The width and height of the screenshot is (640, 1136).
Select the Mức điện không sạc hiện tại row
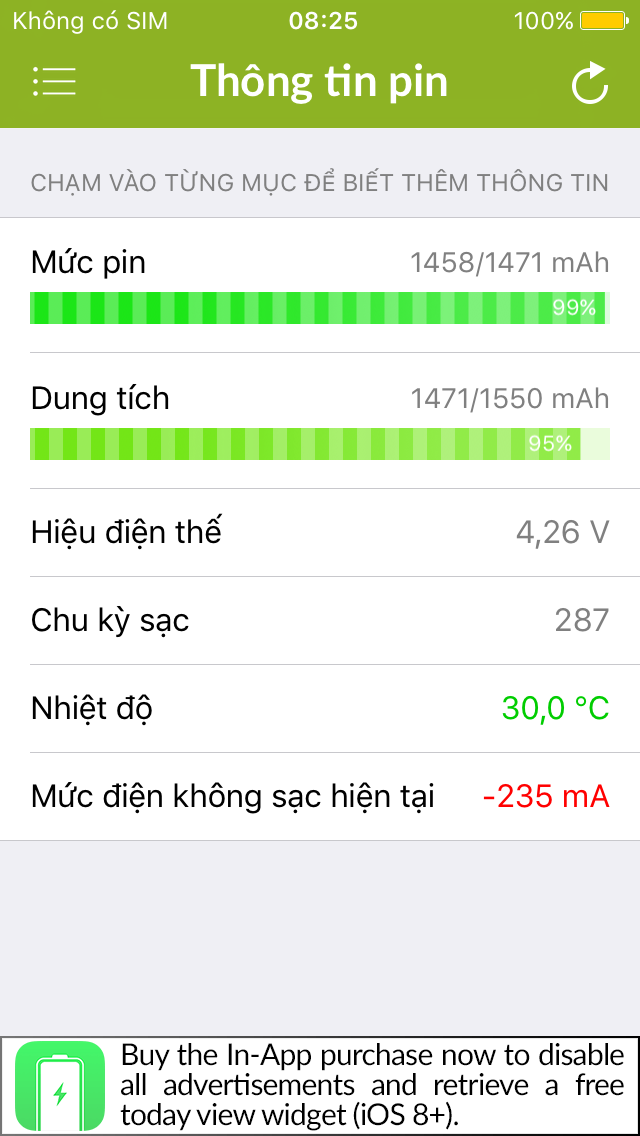tap(320, 797)
